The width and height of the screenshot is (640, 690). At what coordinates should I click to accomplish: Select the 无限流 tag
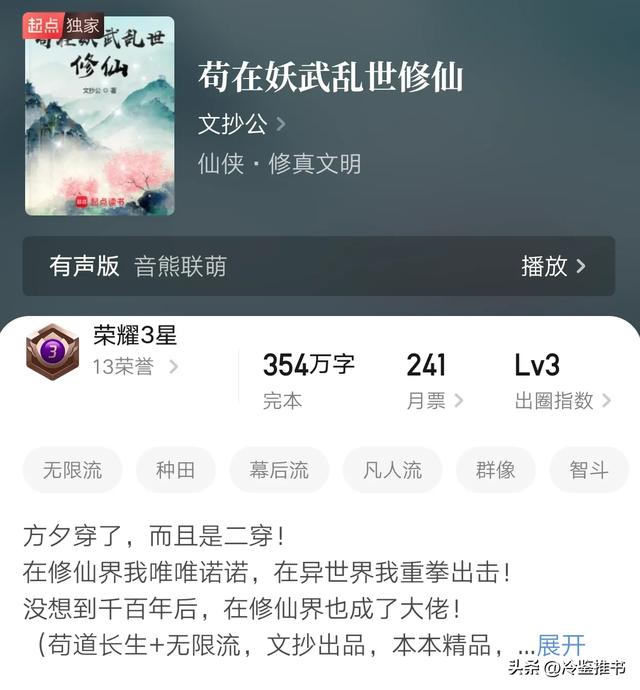tap(72, 470)
